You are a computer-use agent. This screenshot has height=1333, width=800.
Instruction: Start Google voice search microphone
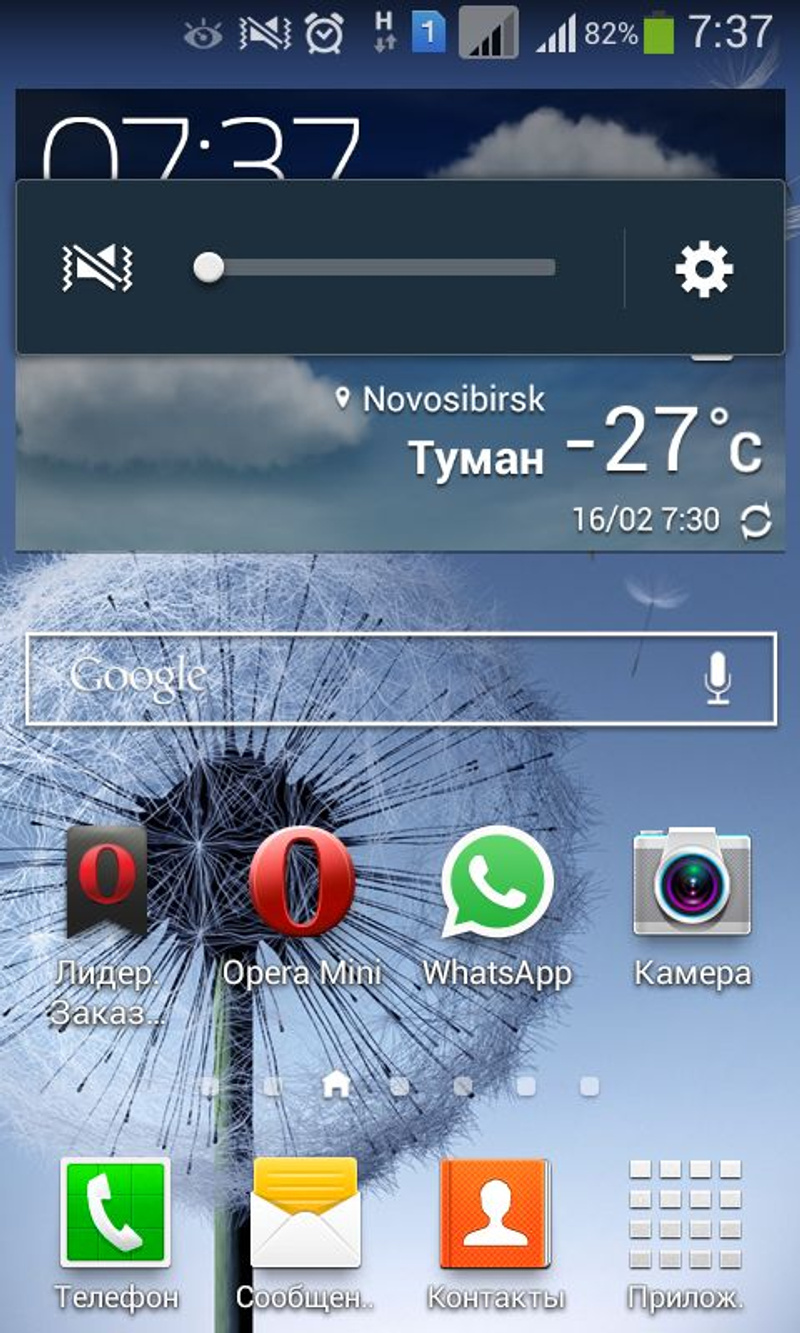[717, 679]
